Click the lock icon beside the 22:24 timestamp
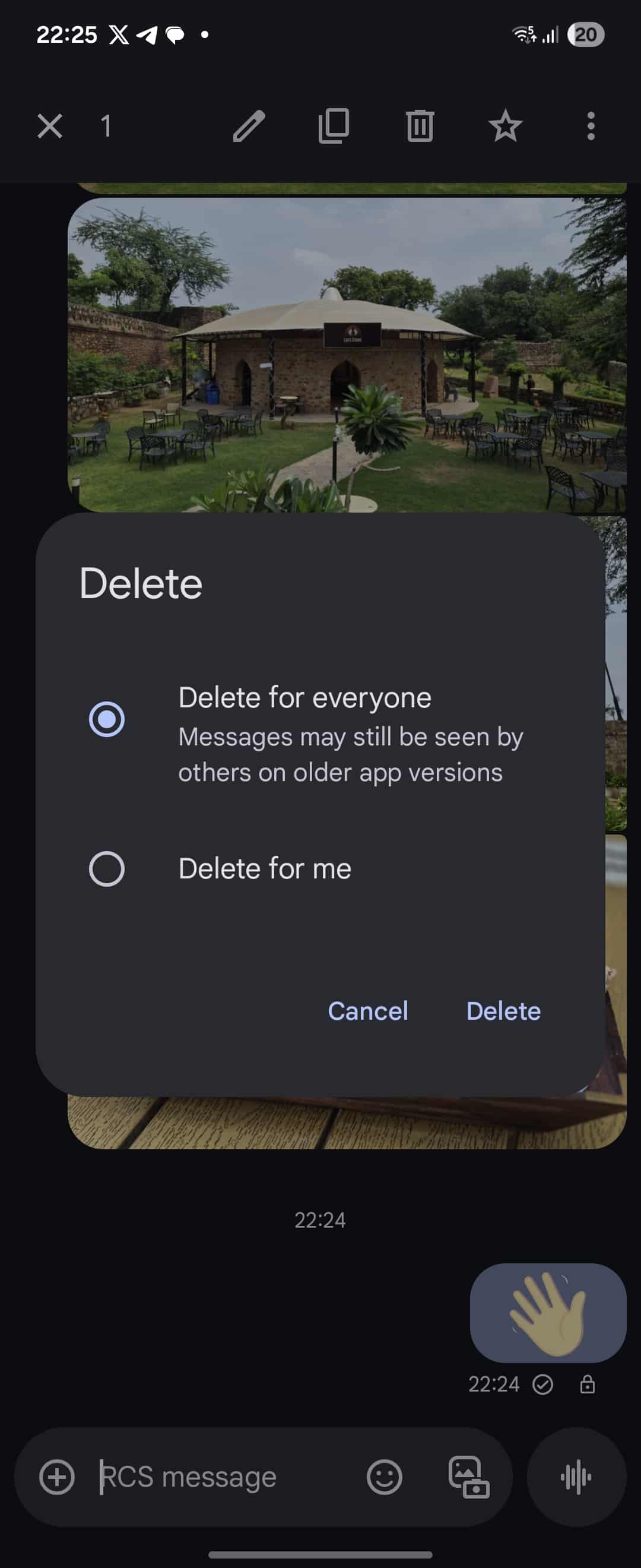 pos(589,1383)
